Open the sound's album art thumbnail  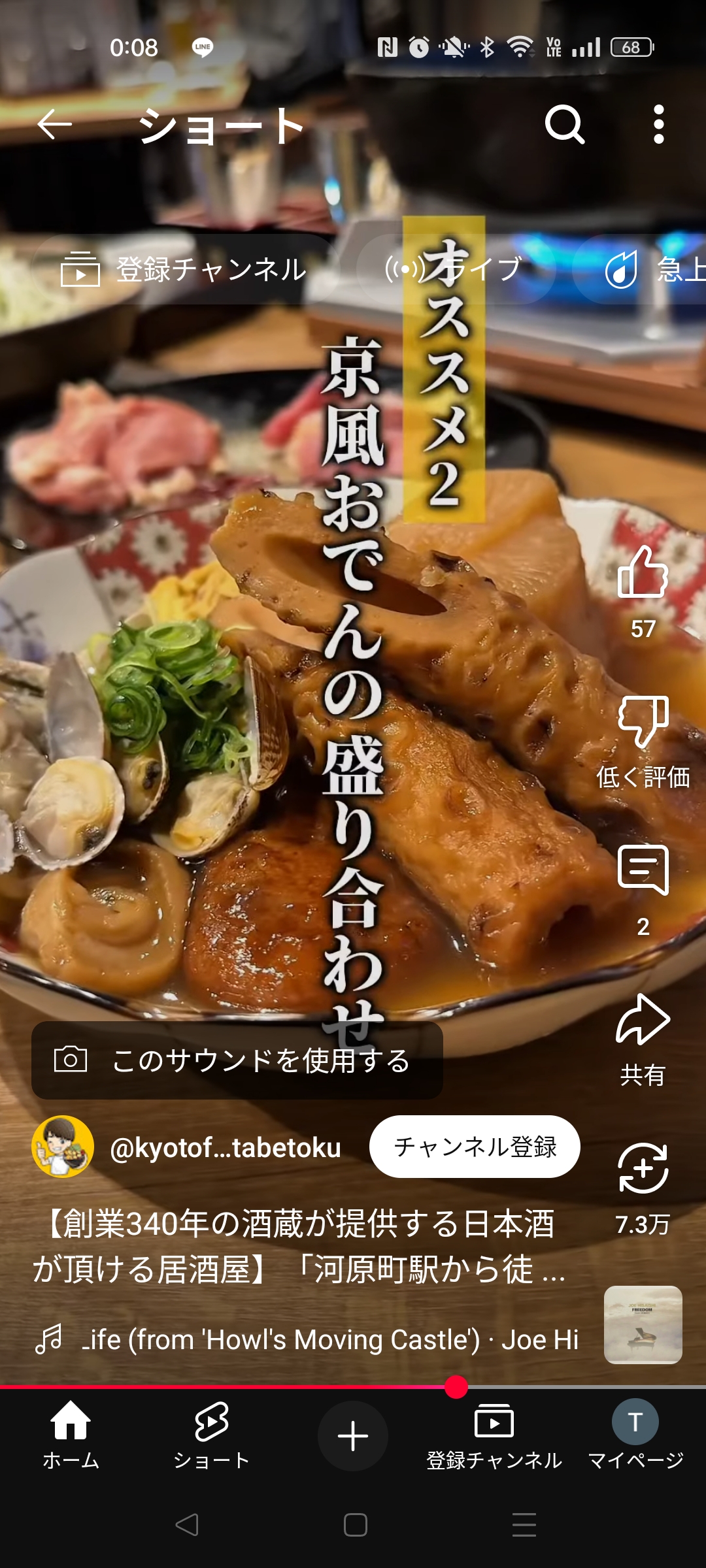tap(643, 1325)
